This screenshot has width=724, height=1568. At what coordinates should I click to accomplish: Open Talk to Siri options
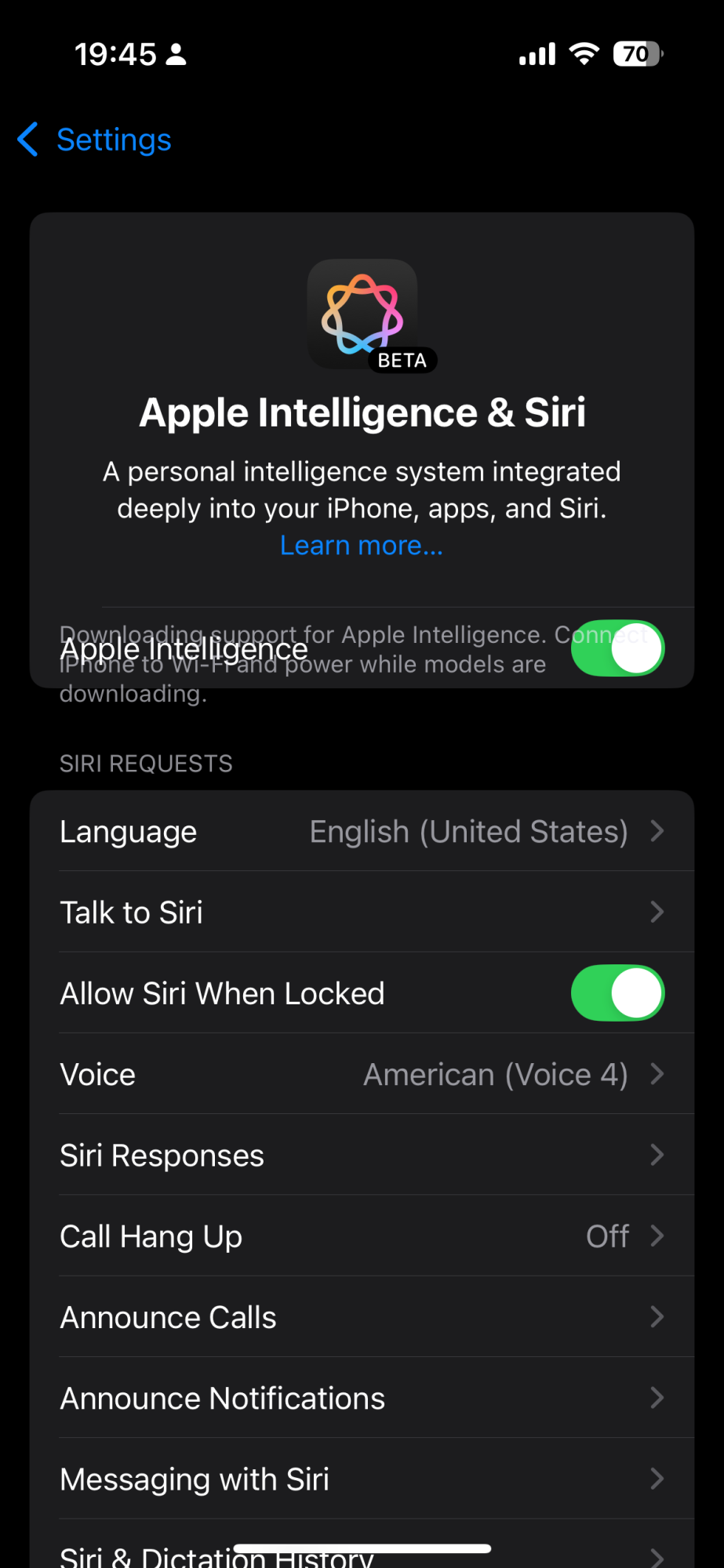point(362,913)
